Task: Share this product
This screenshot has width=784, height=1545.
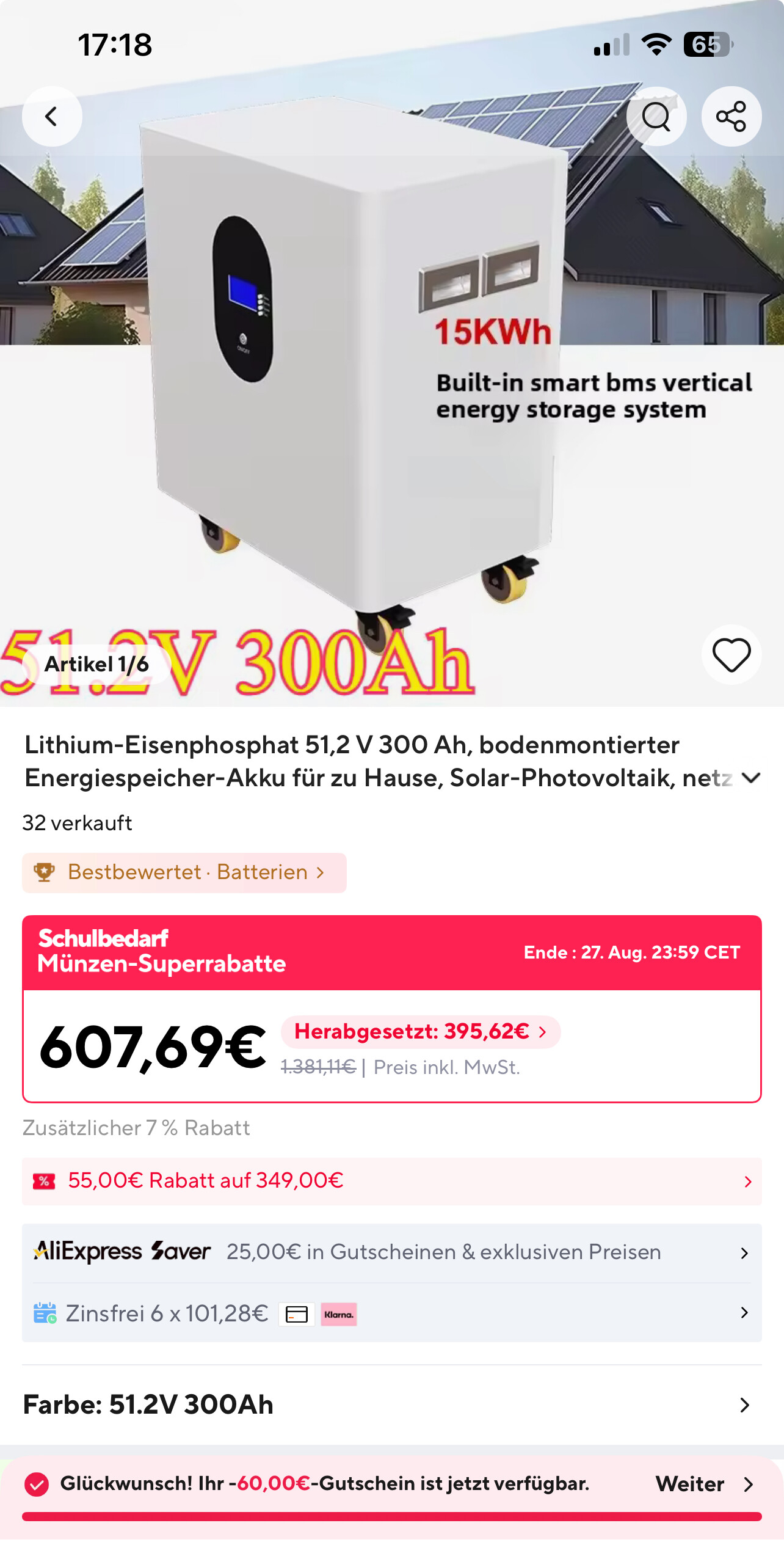Action: point(731,116)
